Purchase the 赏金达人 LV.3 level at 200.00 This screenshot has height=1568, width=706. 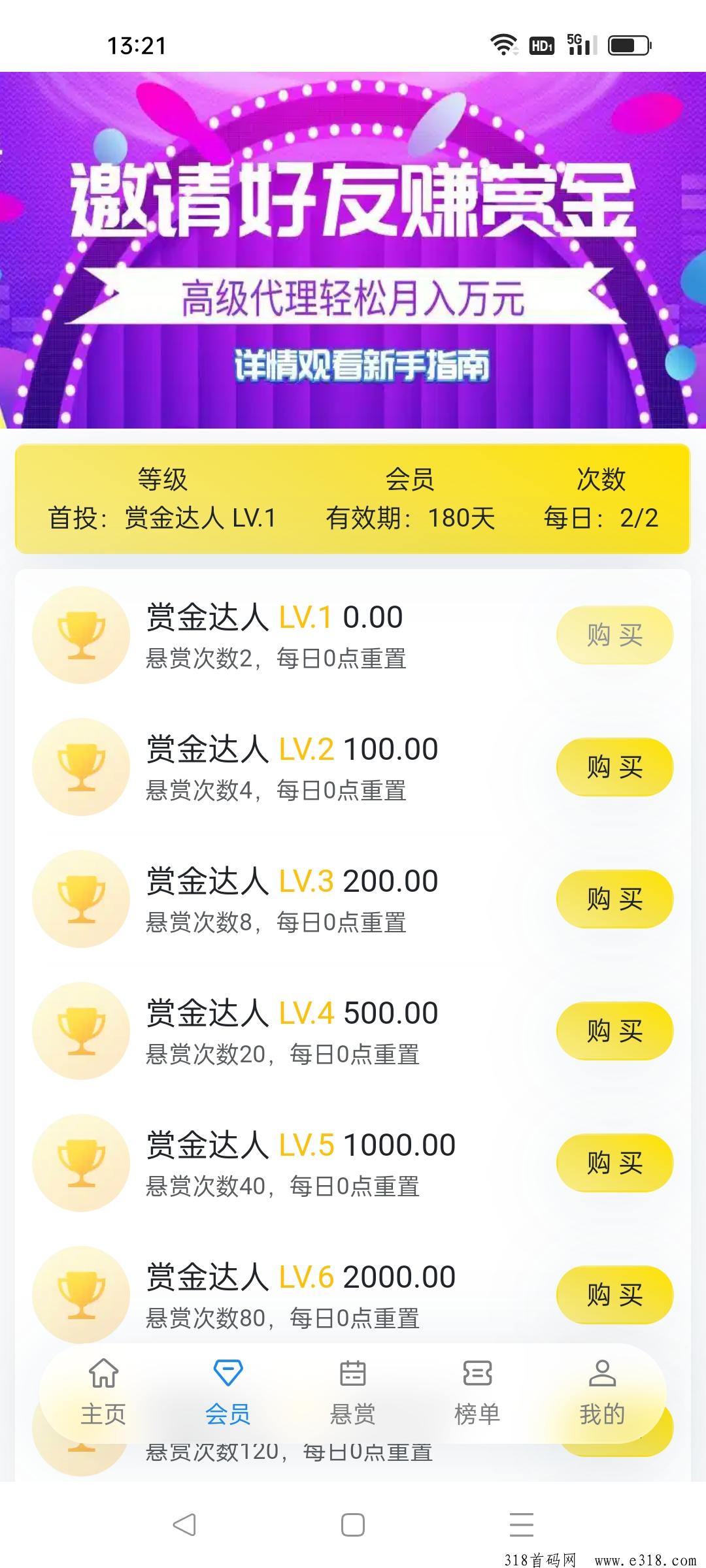[614, 899]
